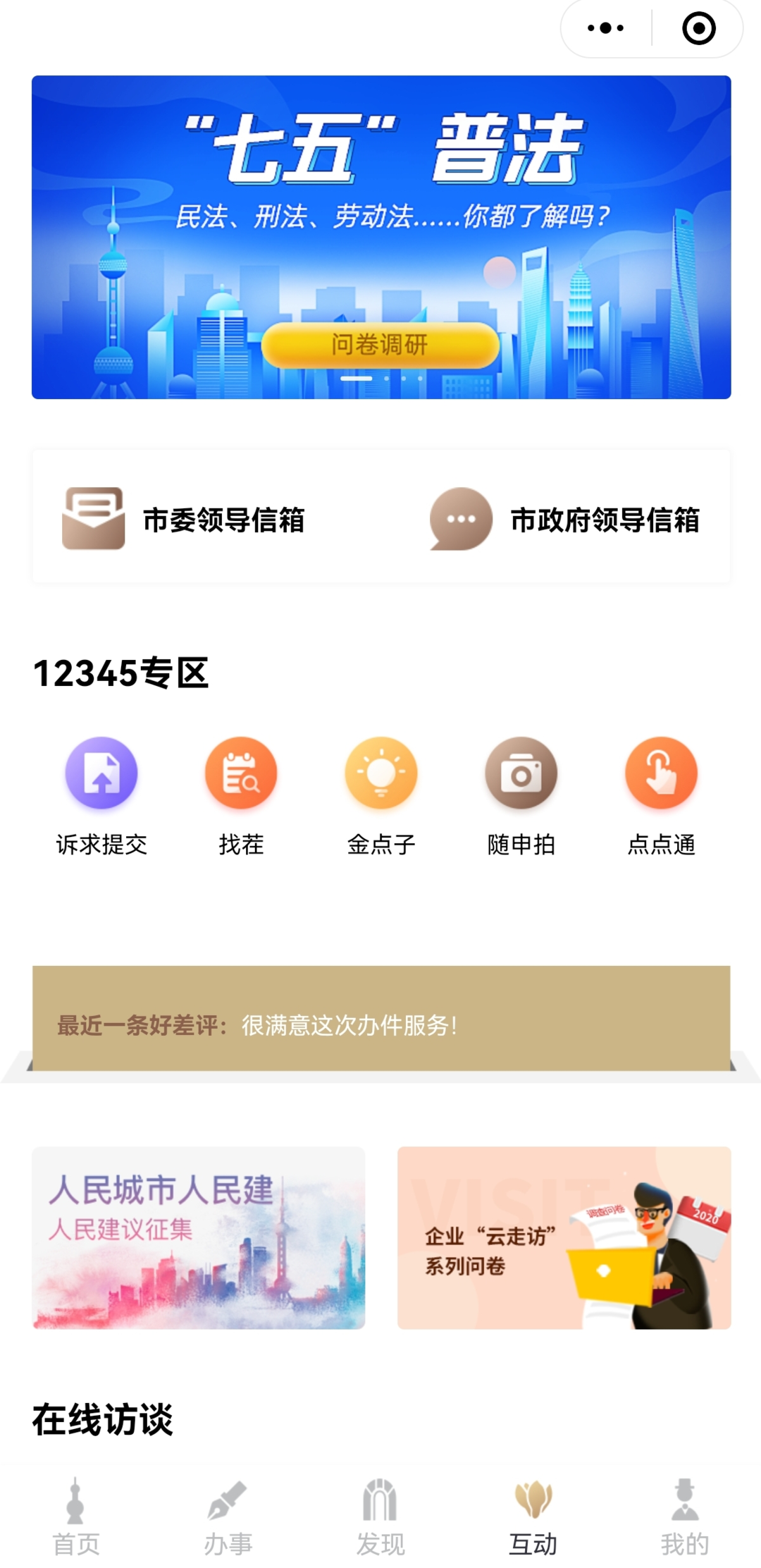Open the 人民建议征集 card
Image resolution: width=761 pixels, height=1568 pixels.
pos(199,1238)
